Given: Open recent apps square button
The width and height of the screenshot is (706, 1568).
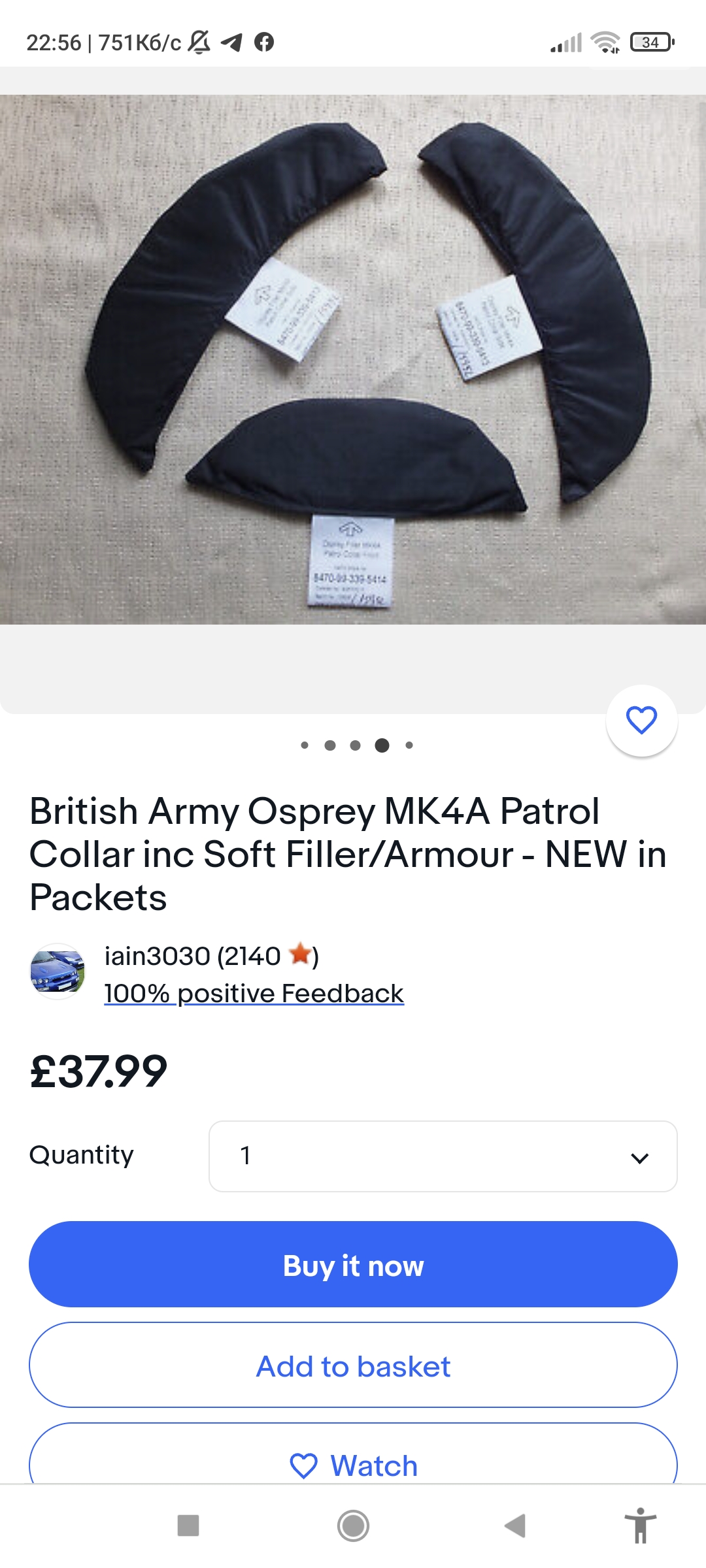Looking at the screenshot, I should pos(188,1526).
